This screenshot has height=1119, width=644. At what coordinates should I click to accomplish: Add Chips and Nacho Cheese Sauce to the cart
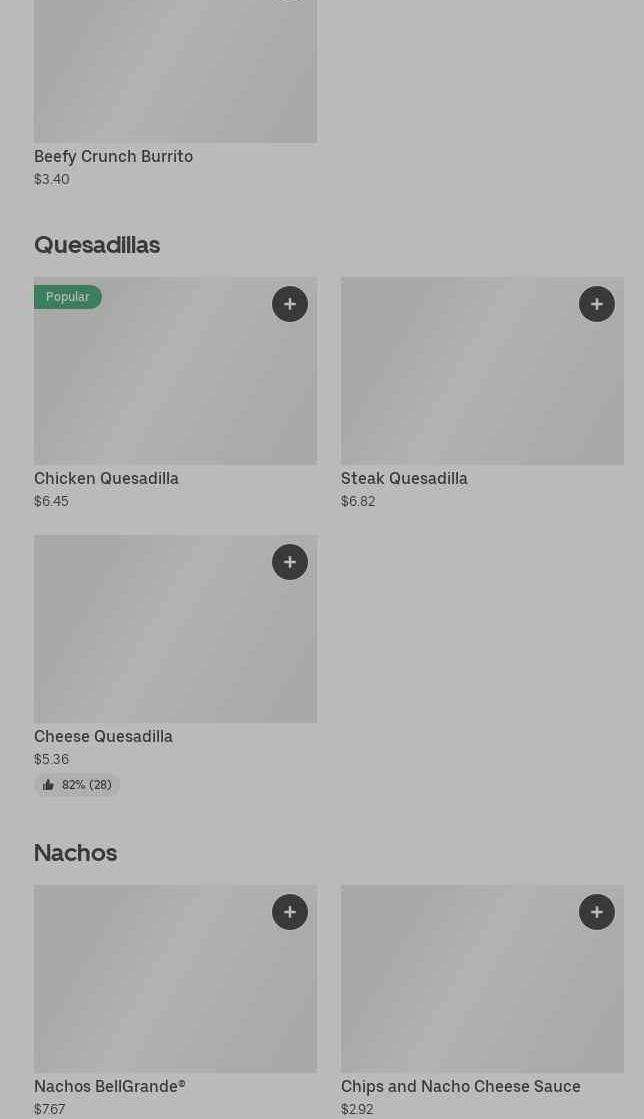(x=597, y=912)
